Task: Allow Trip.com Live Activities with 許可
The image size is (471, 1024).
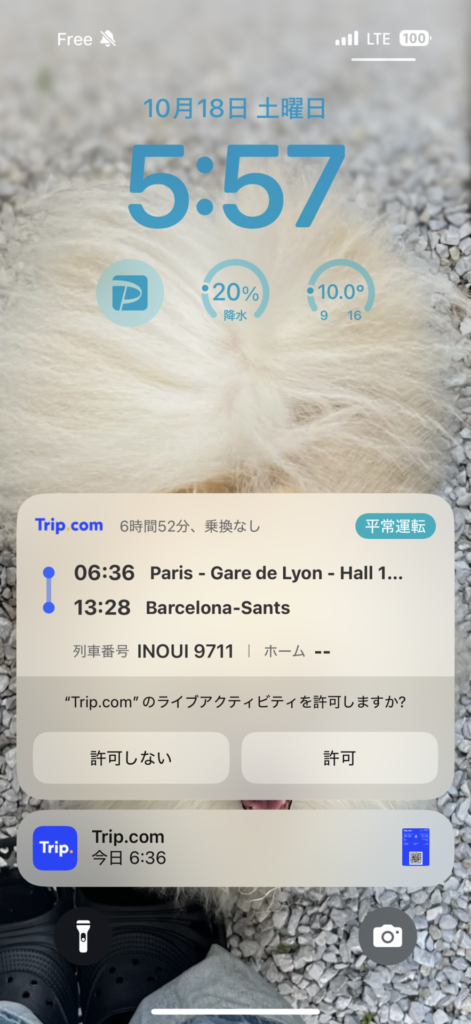Action: 340,758
